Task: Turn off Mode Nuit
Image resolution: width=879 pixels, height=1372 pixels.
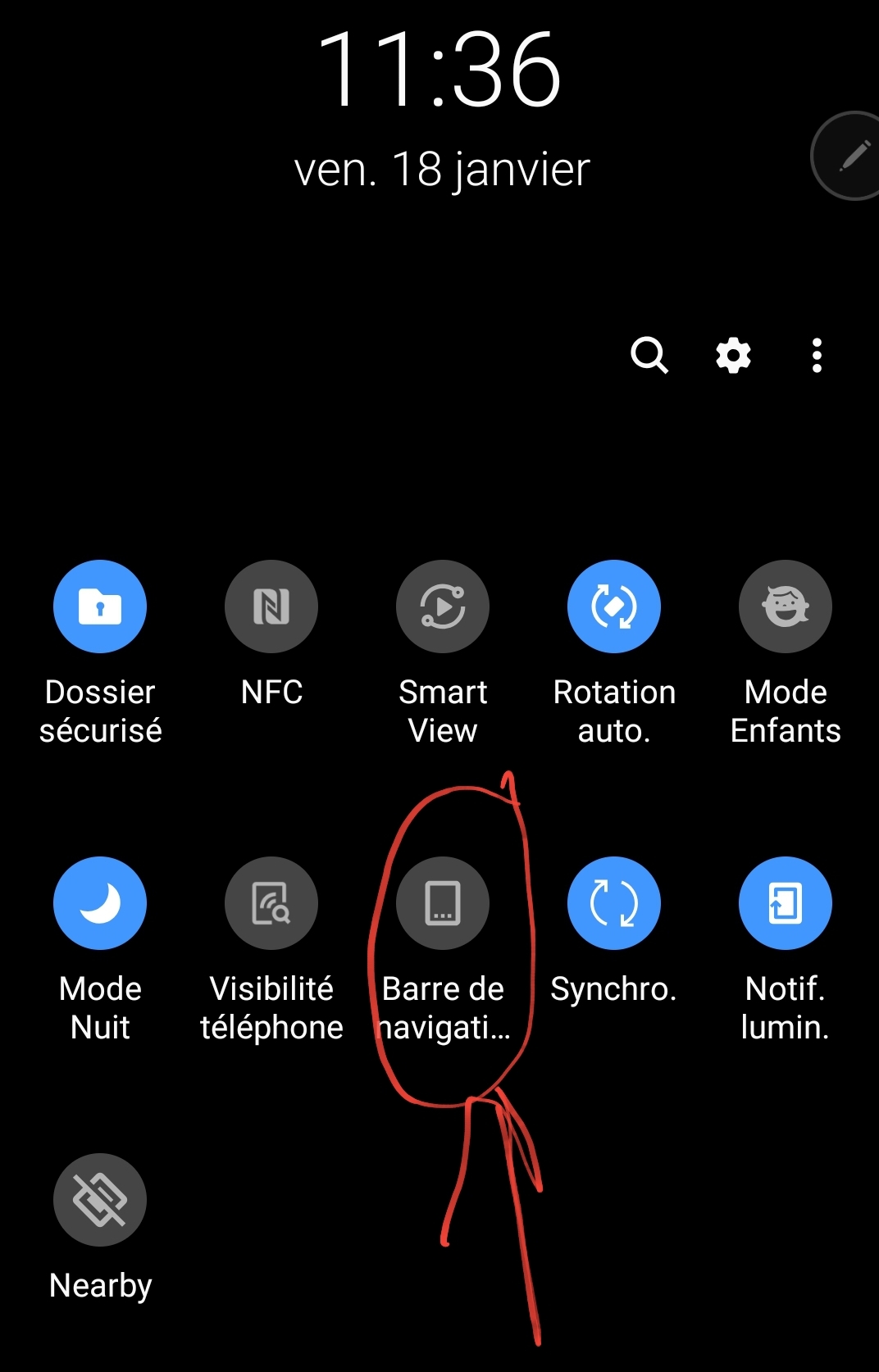Action: [100, 903]
